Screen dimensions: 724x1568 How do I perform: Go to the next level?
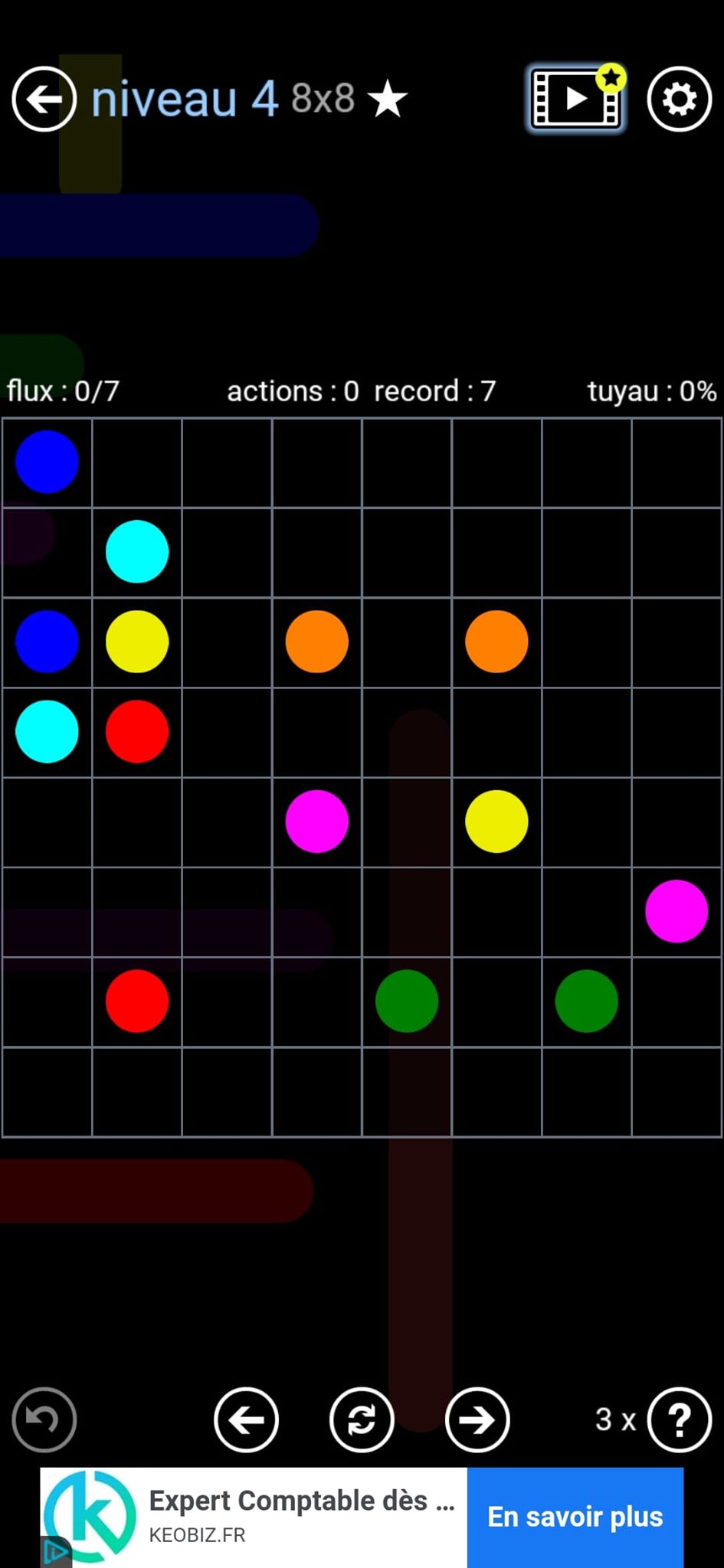click(x=477, y=1419)
